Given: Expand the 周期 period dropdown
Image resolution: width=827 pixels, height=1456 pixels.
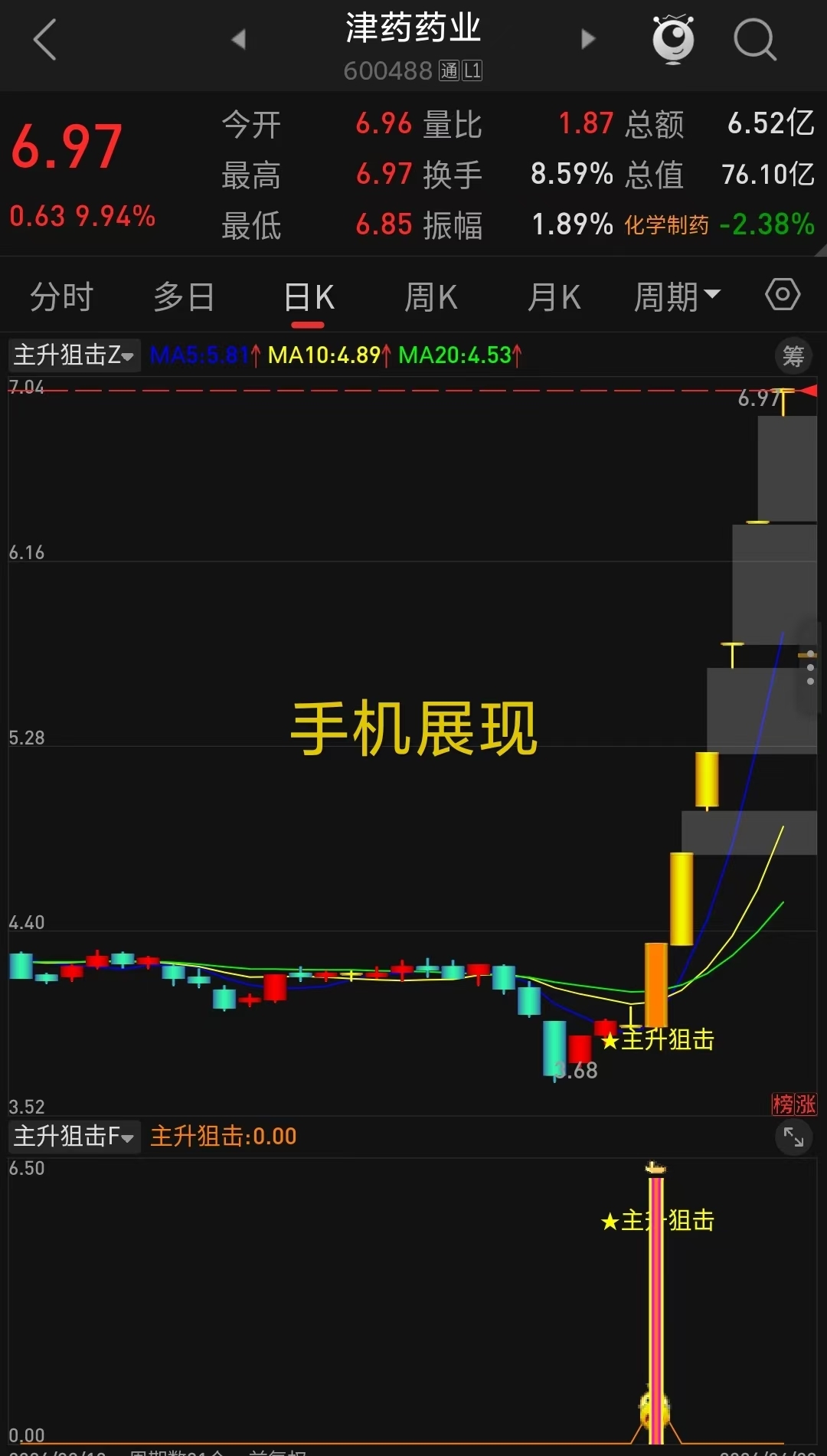Looking at the screenshot, I should pos(677,297).
